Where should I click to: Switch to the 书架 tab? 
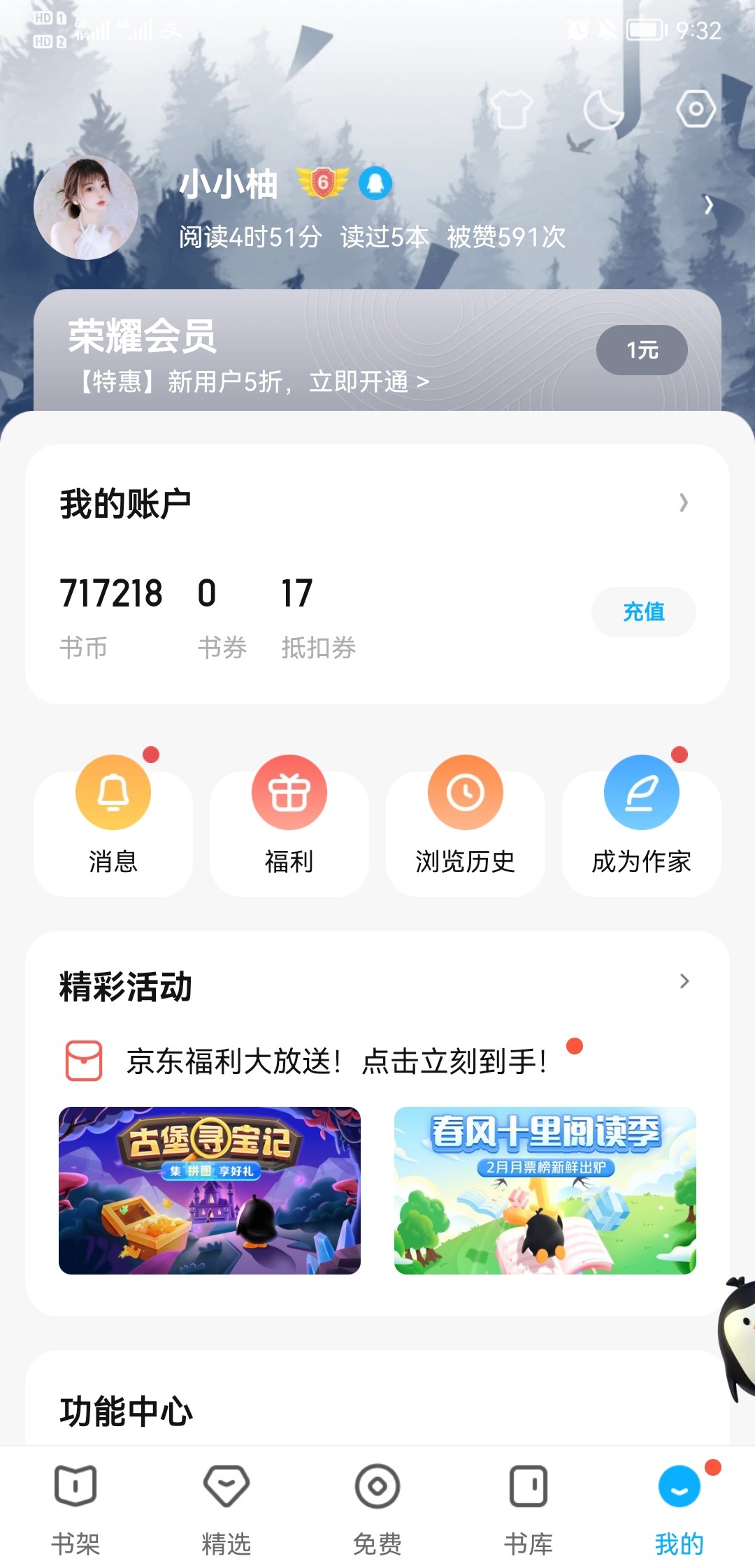(75, 1508)
